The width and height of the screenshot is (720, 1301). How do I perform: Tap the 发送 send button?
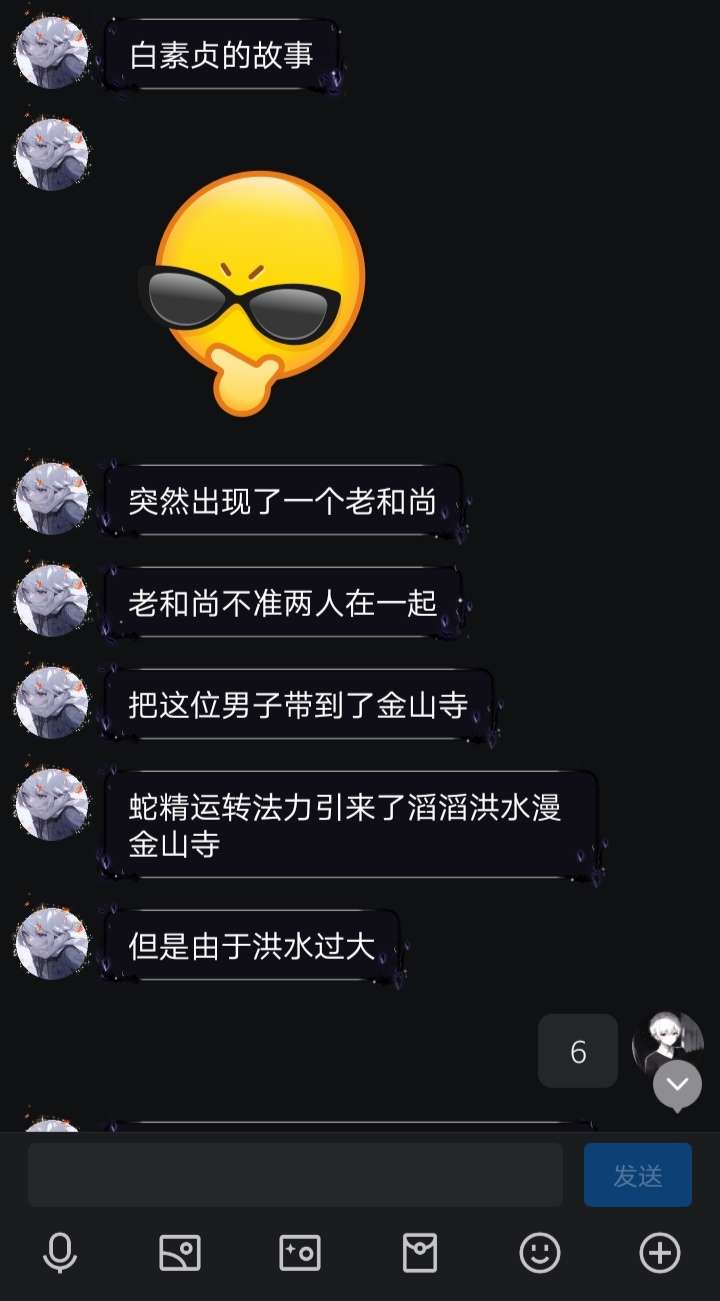(638, 1175)
